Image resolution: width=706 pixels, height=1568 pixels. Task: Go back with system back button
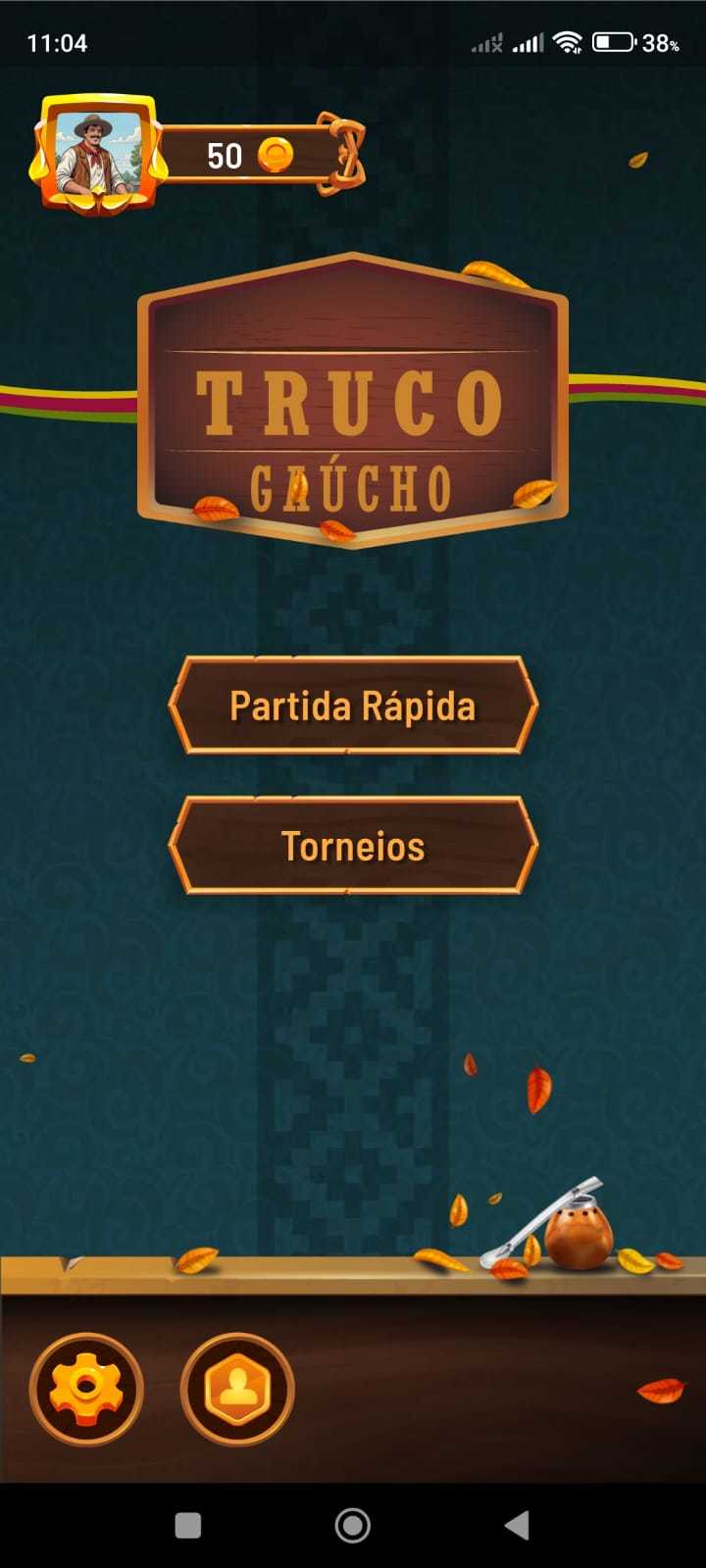[517, 1525]
